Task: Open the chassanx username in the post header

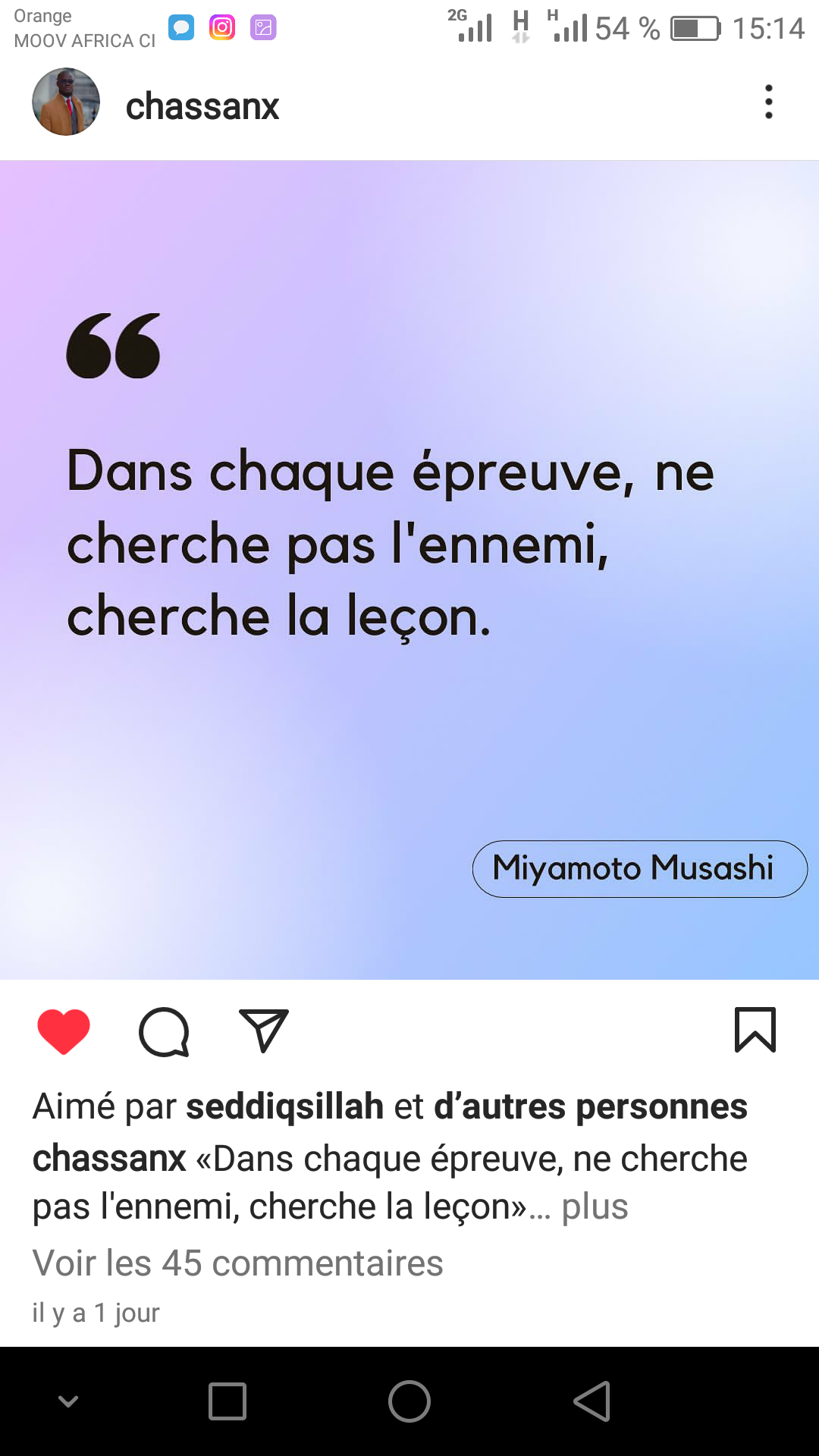Action: 202,106
